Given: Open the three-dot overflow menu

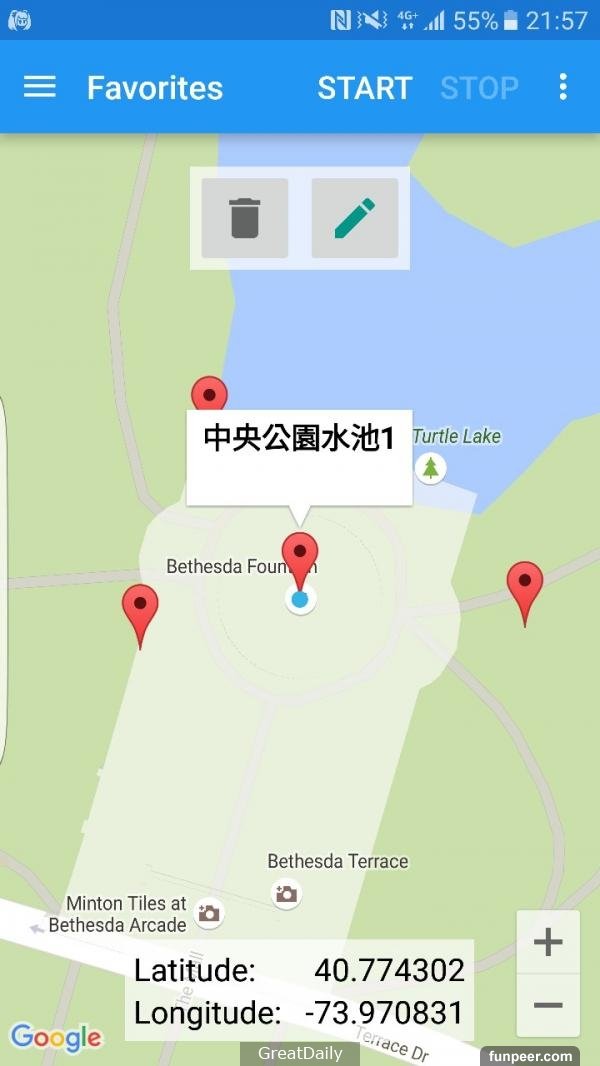Looking at the screenshot, I should [563, 87].
